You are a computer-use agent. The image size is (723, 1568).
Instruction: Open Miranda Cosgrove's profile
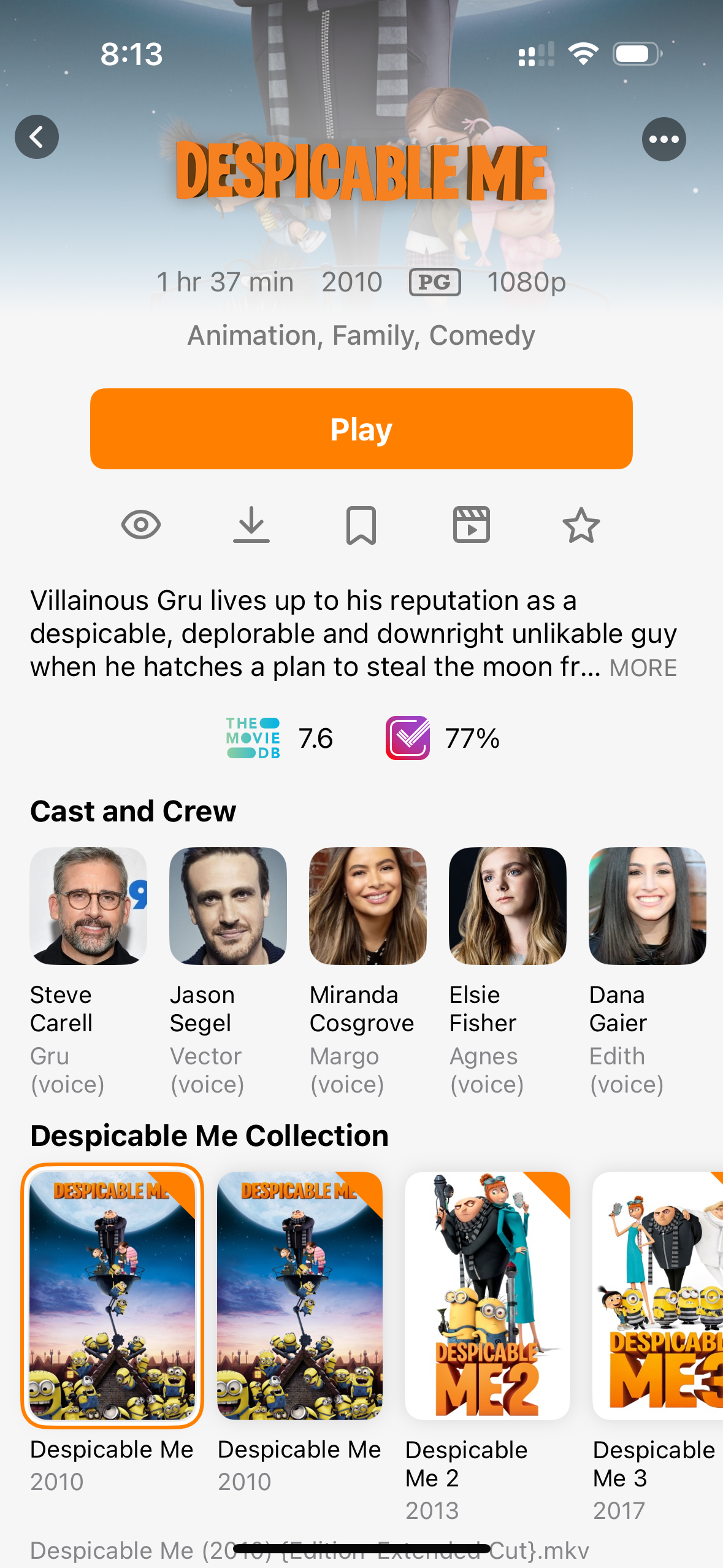tap(368, 906)
